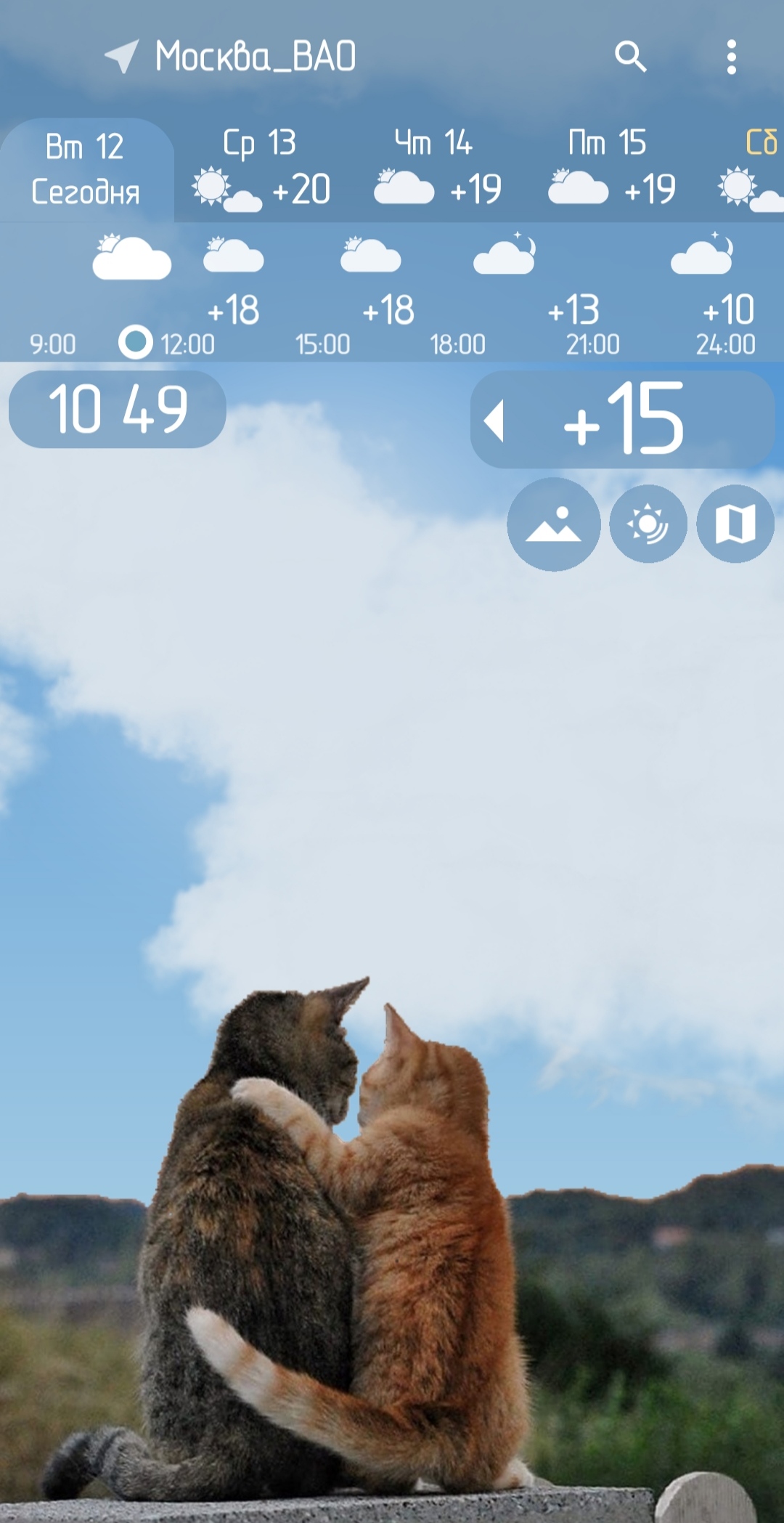Jump to 21:00 on the hourly timeline
Screen dimensions: 784x1523
(592, 344)
